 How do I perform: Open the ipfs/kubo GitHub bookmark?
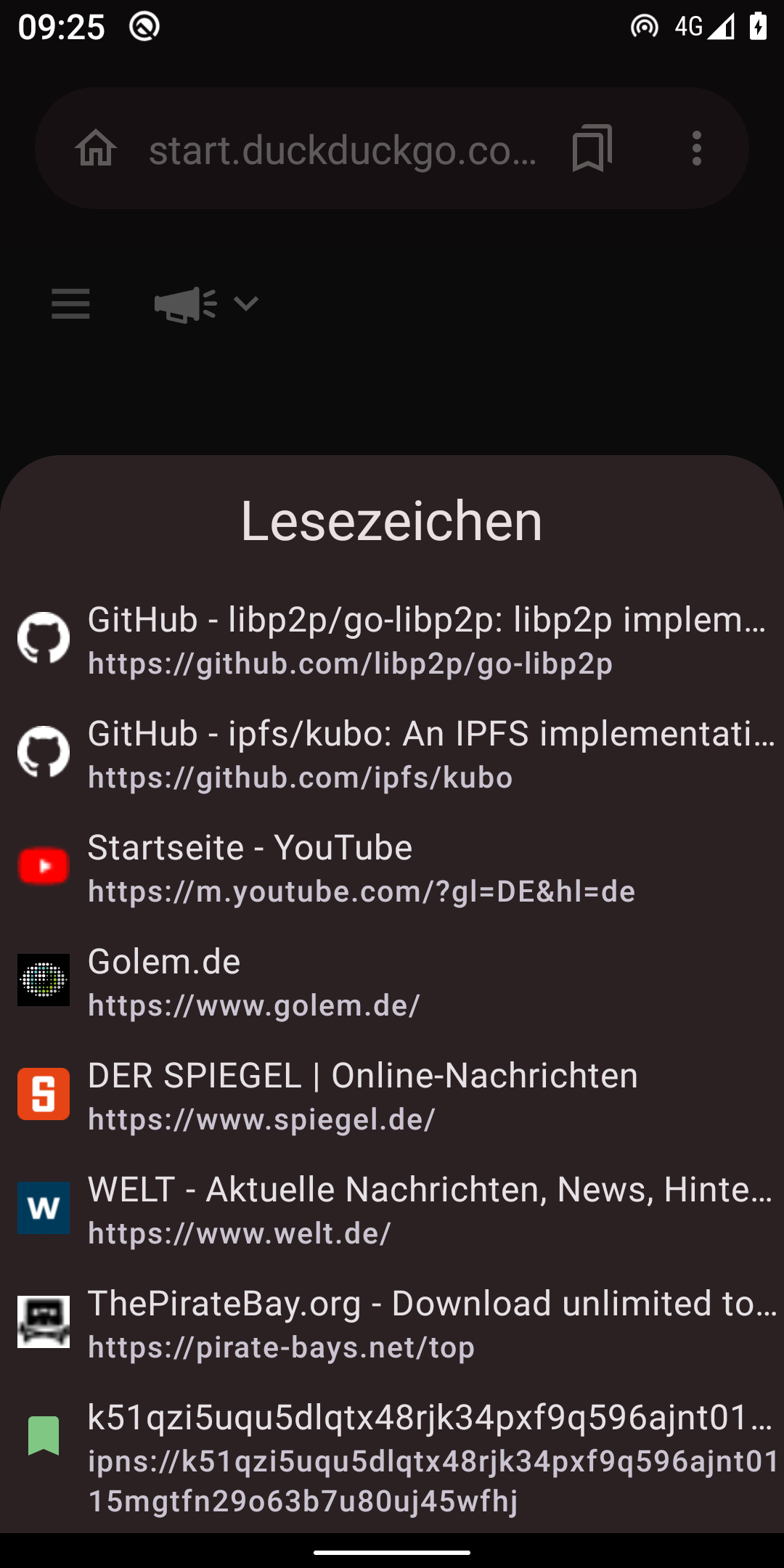[392, 754]
